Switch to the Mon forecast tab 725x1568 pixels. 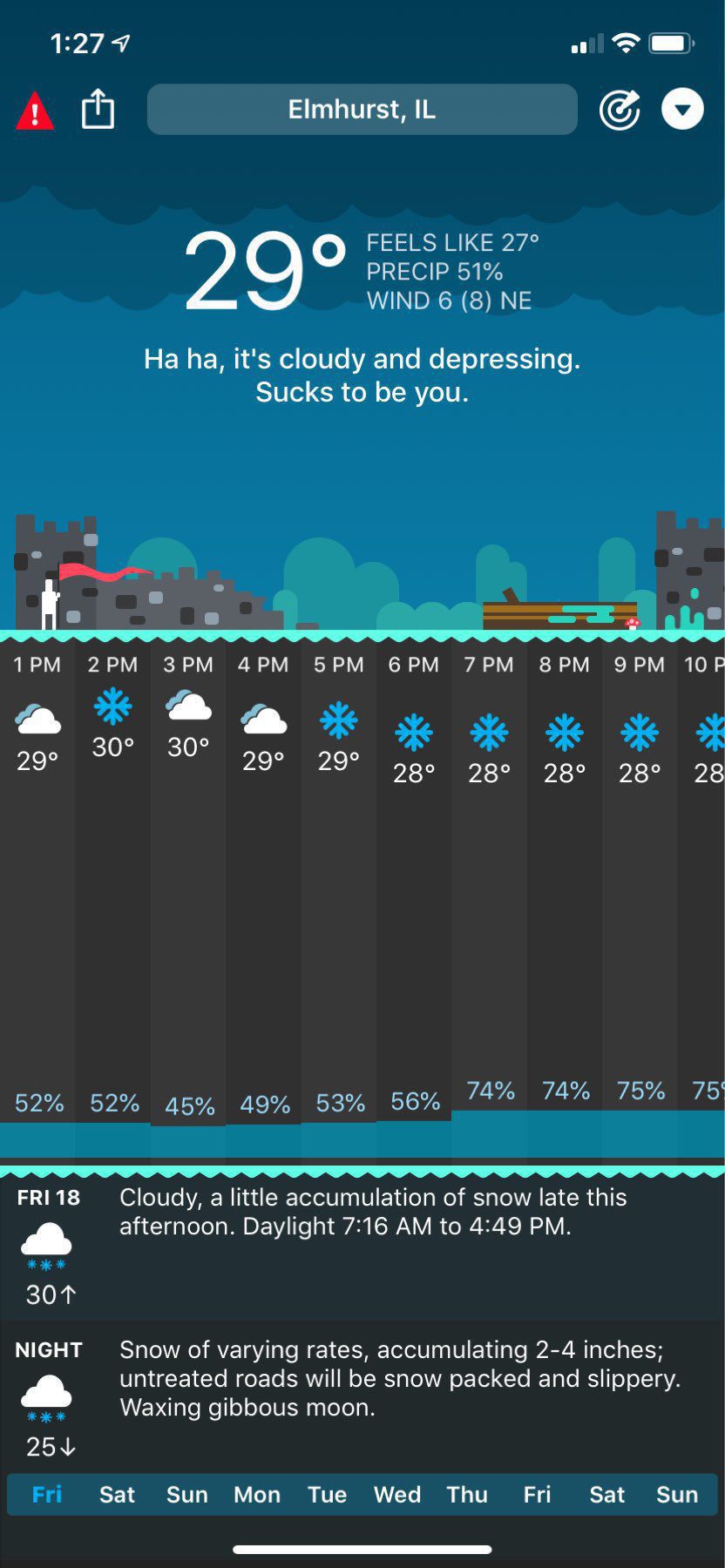[257, 1495]
